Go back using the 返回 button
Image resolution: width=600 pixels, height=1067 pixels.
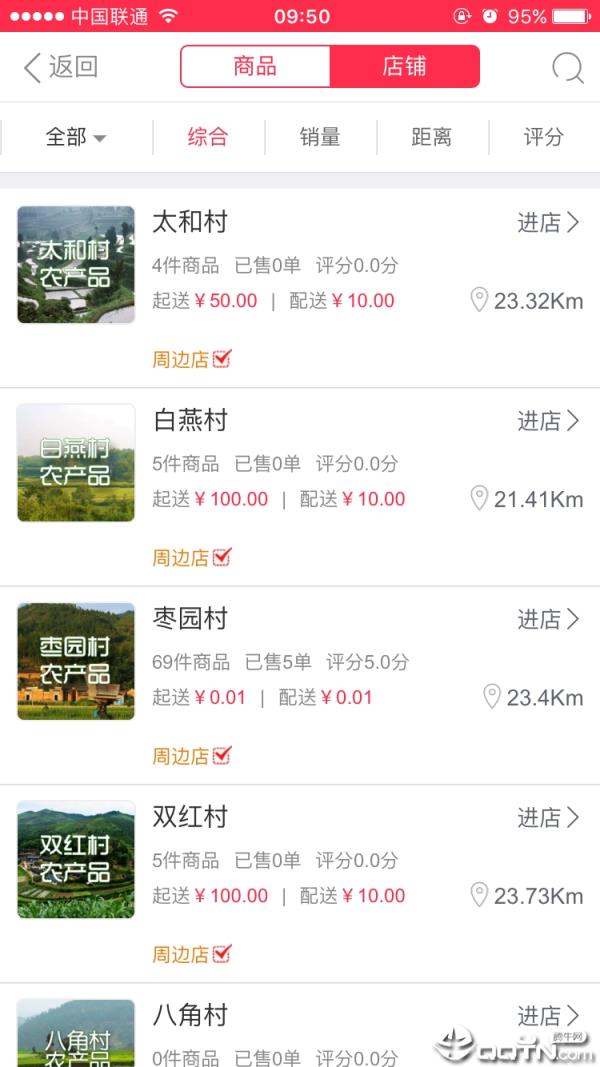pos(61,67)
